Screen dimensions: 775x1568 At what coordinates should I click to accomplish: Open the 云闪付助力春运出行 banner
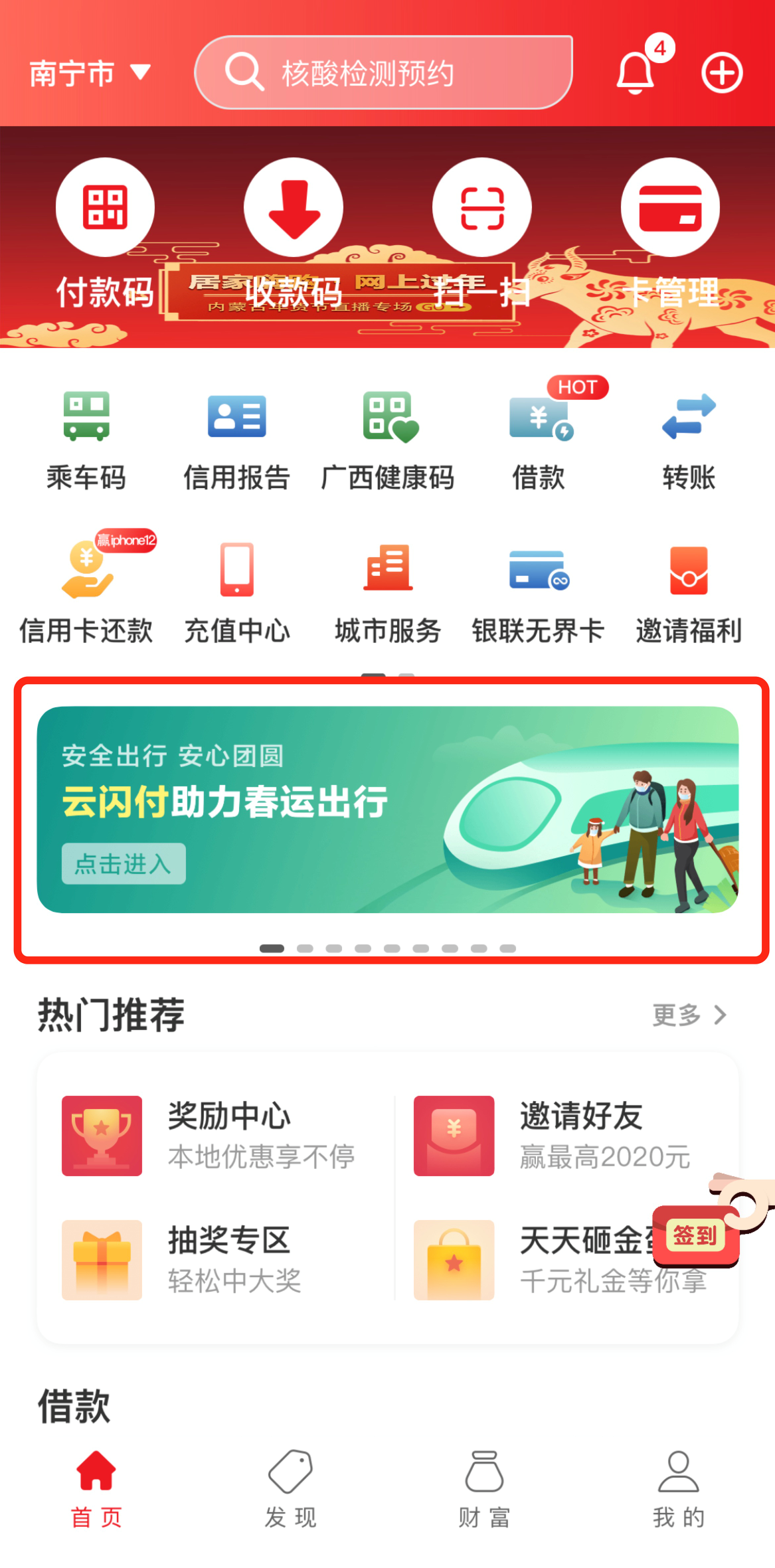388,809
